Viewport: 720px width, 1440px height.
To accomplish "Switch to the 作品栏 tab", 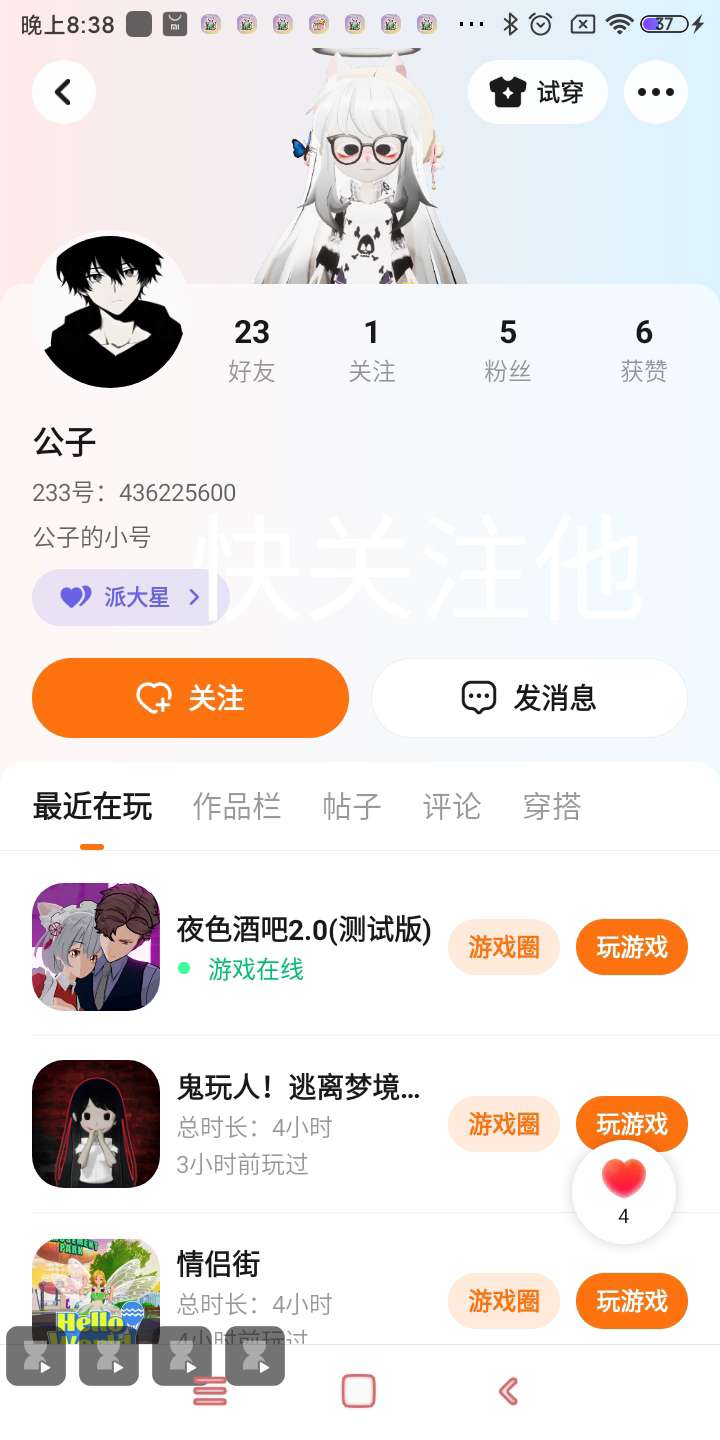I will pyautogui.click(x=236, y=806).
